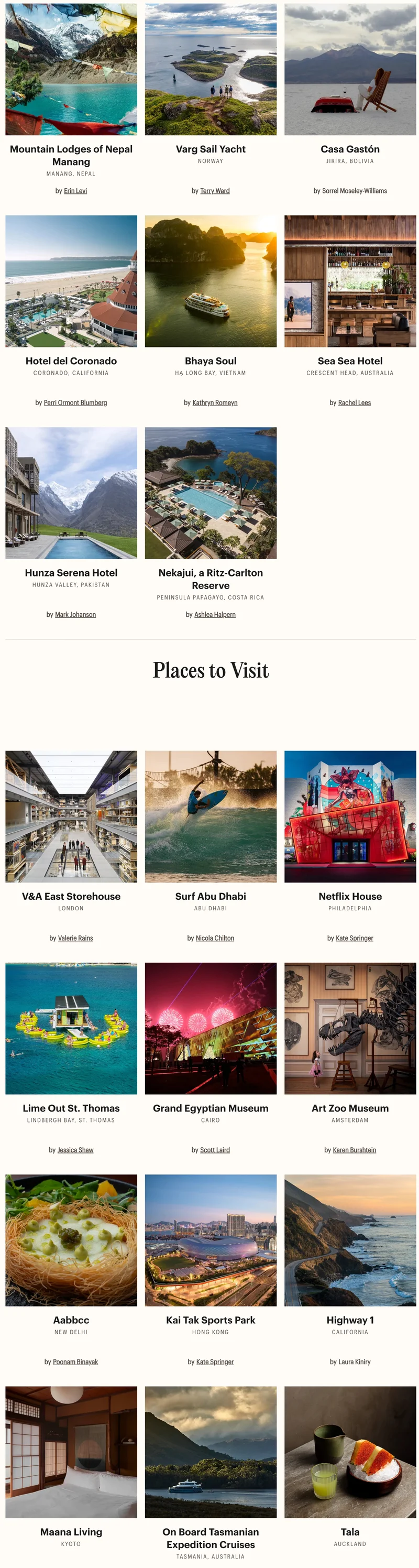Viewport: 419px width, 1568px height.
Task: Open Karen Burshtein's author link
Action: click(355, 1150)
